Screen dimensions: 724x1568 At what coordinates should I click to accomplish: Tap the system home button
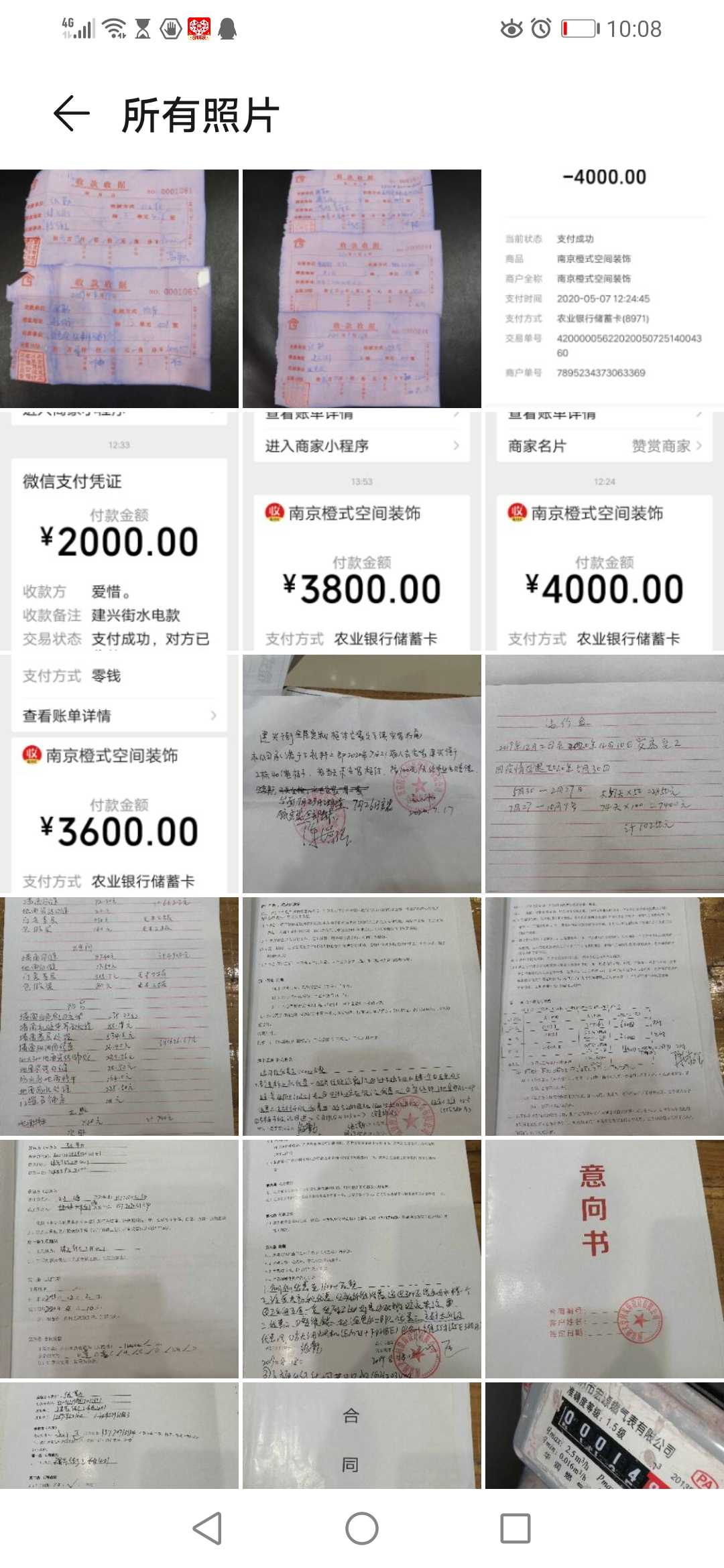362,1529
